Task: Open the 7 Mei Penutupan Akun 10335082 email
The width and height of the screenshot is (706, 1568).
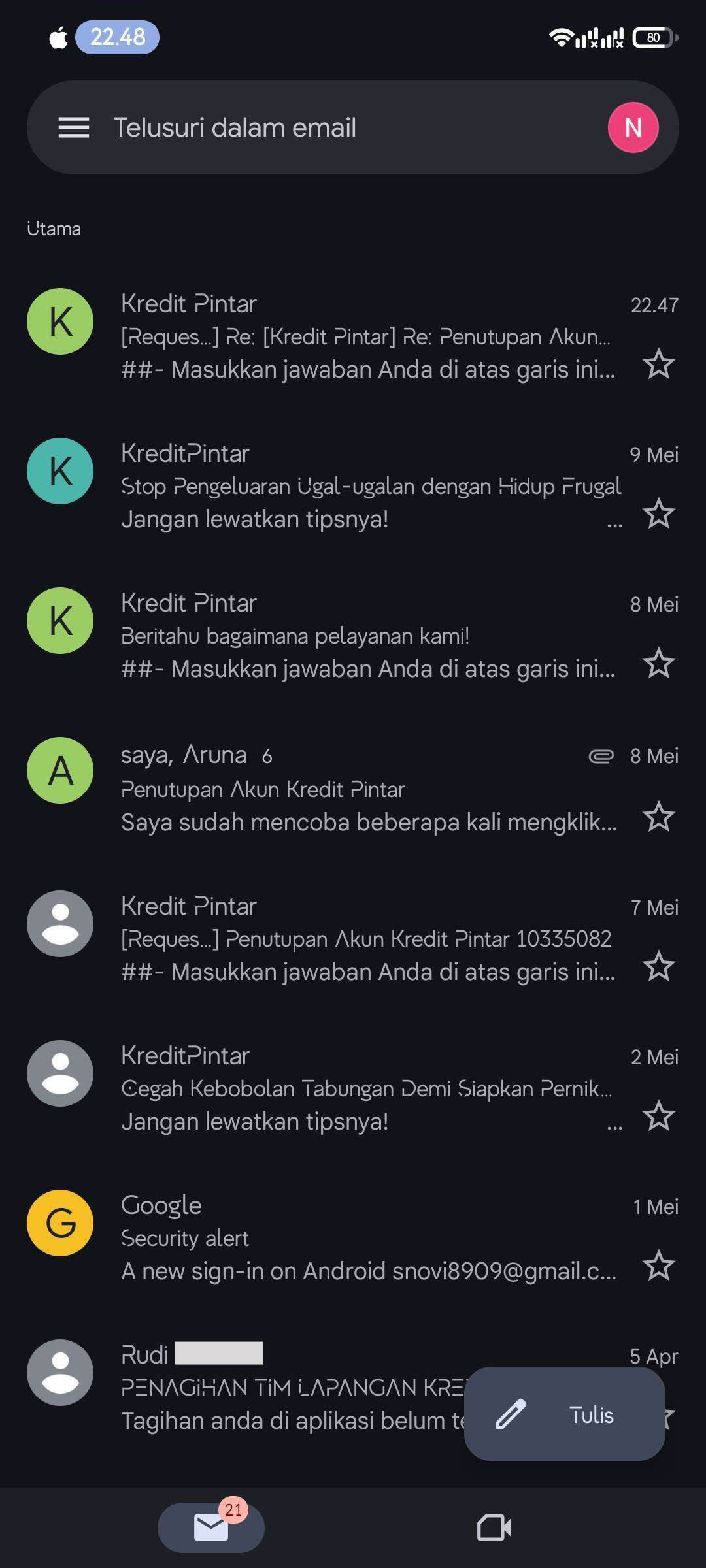Action: (x=353, y=940)
